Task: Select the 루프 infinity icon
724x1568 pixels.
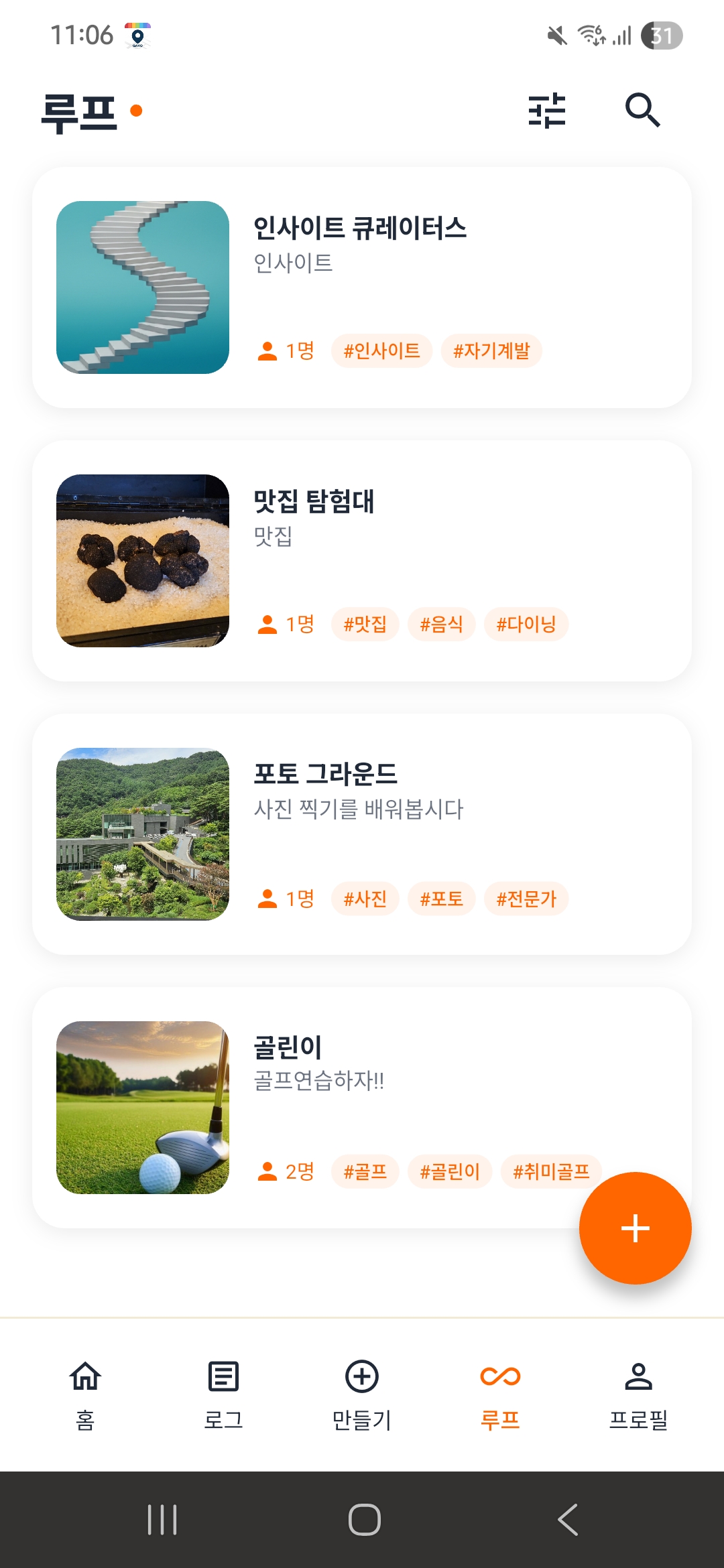Action: (x=499, y=1377)
